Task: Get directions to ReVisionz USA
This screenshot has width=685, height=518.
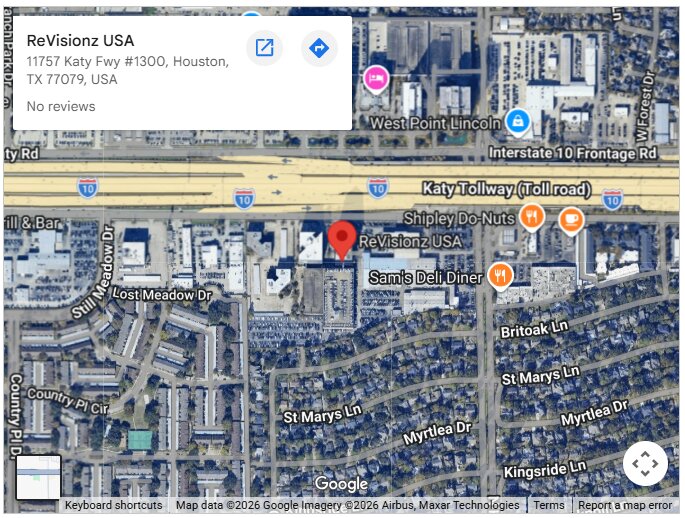Action: coord(319,48)
